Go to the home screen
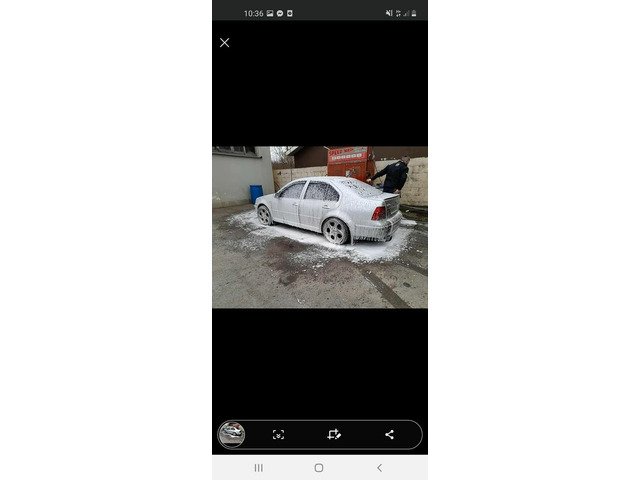 pos(319,467)
